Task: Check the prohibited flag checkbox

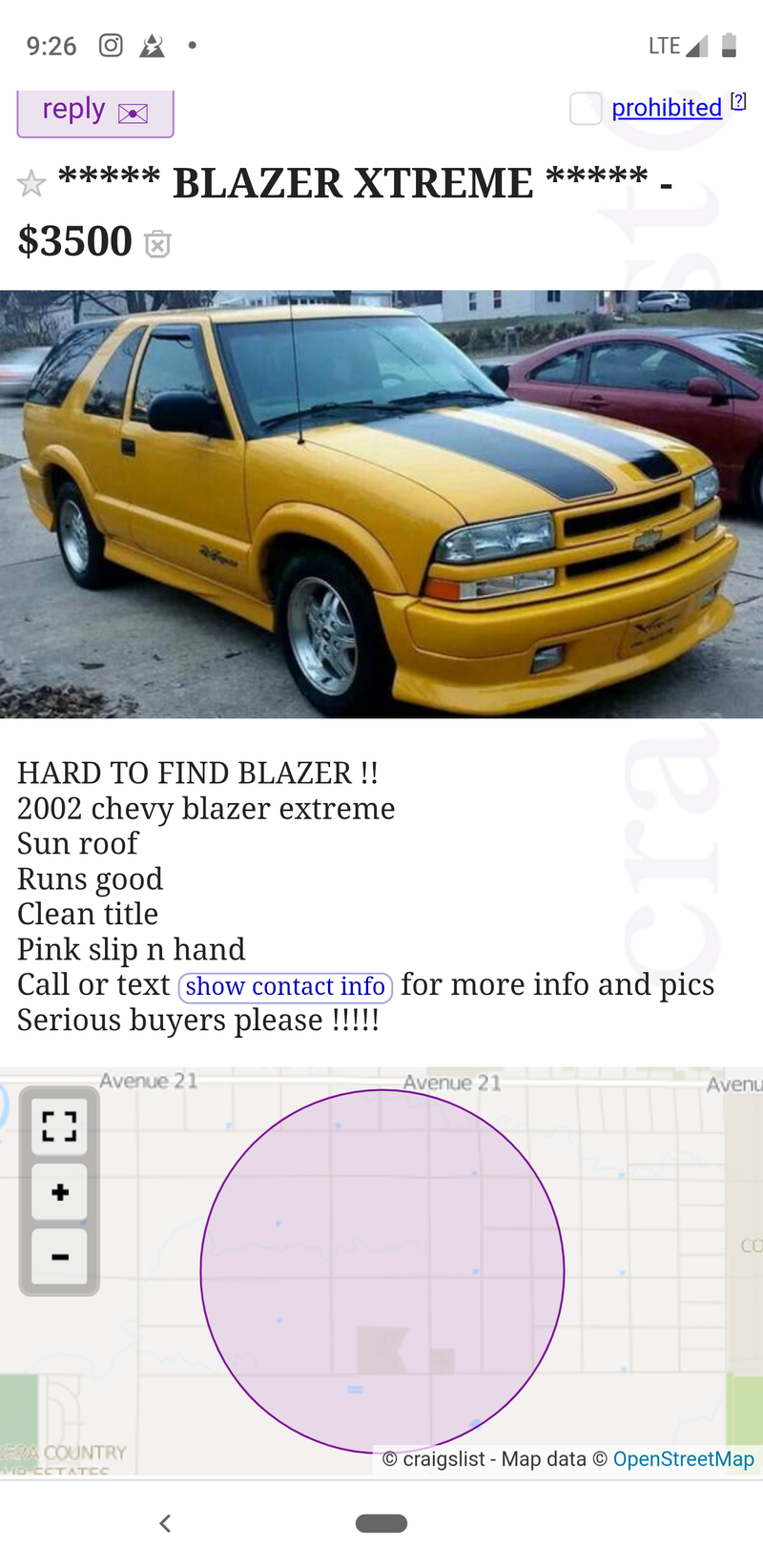Action: click(x=586, y=108)
